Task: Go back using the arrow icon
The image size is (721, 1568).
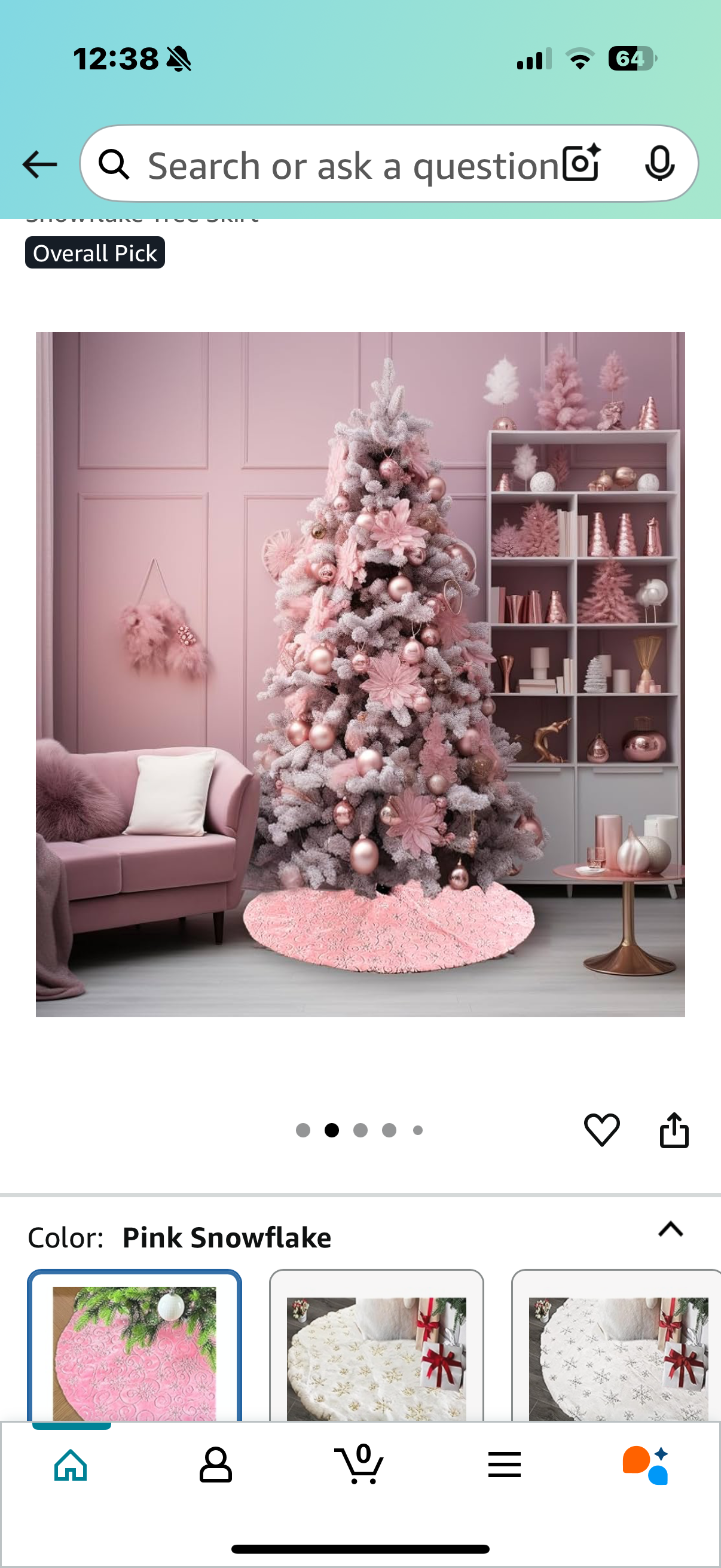Action: pos(39,164)
